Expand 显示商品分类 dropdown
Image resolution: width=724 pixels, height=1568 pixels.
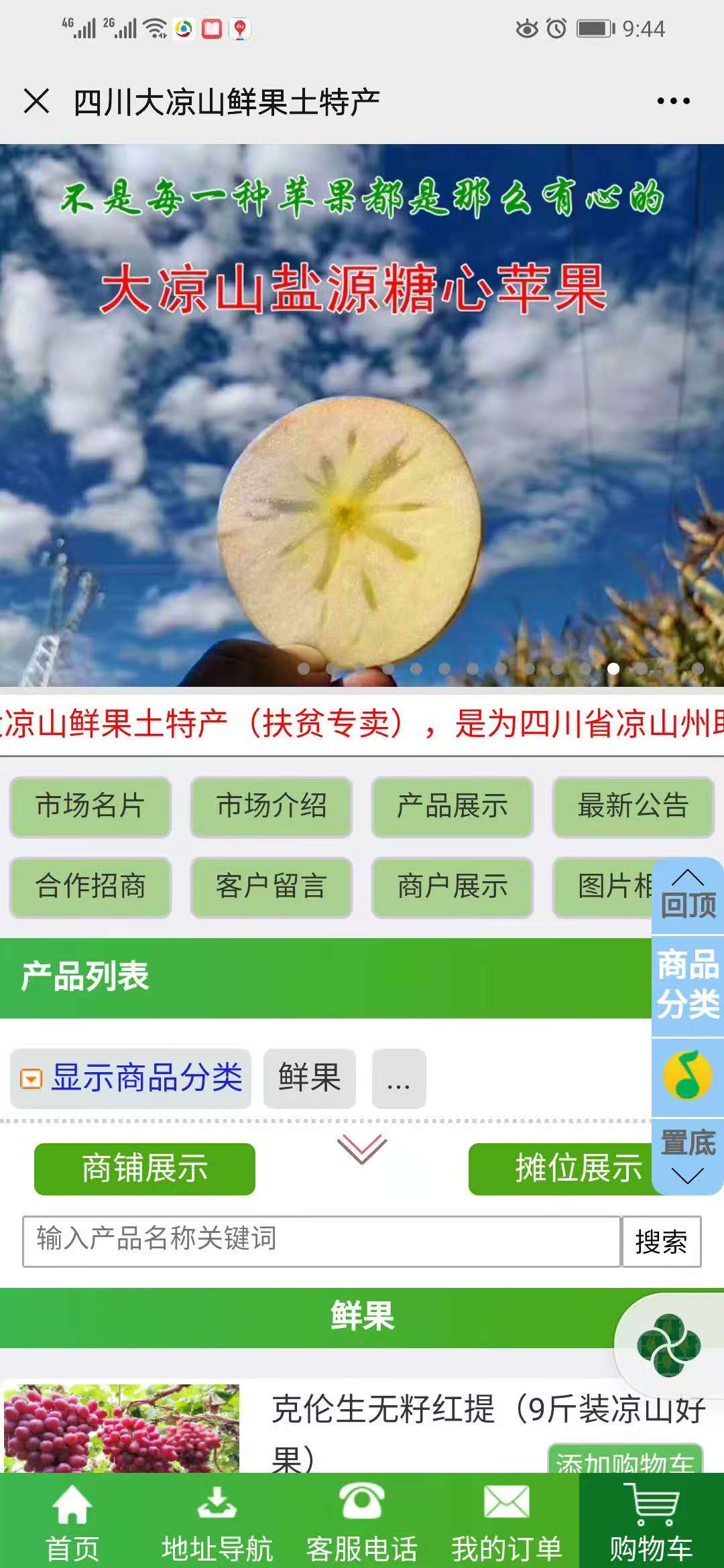tap(131, 1078)
